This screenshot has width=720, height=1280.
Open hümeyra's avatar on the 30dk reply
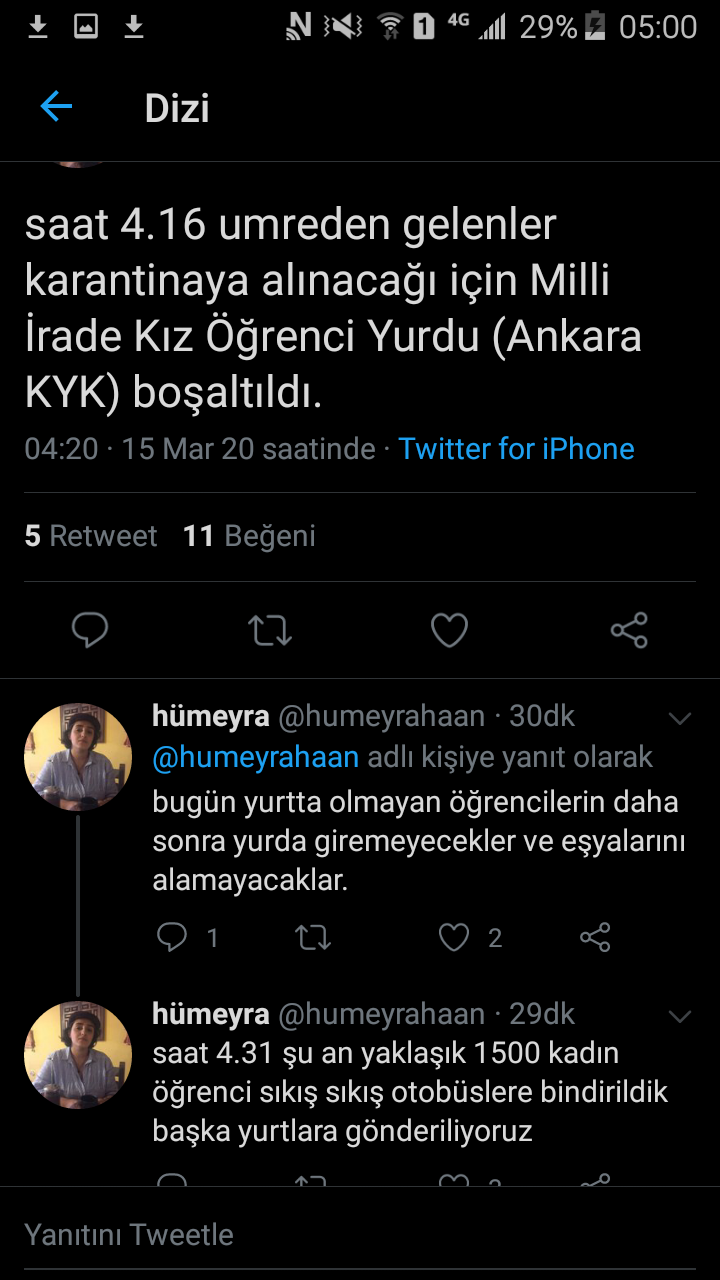click(78, 756)
